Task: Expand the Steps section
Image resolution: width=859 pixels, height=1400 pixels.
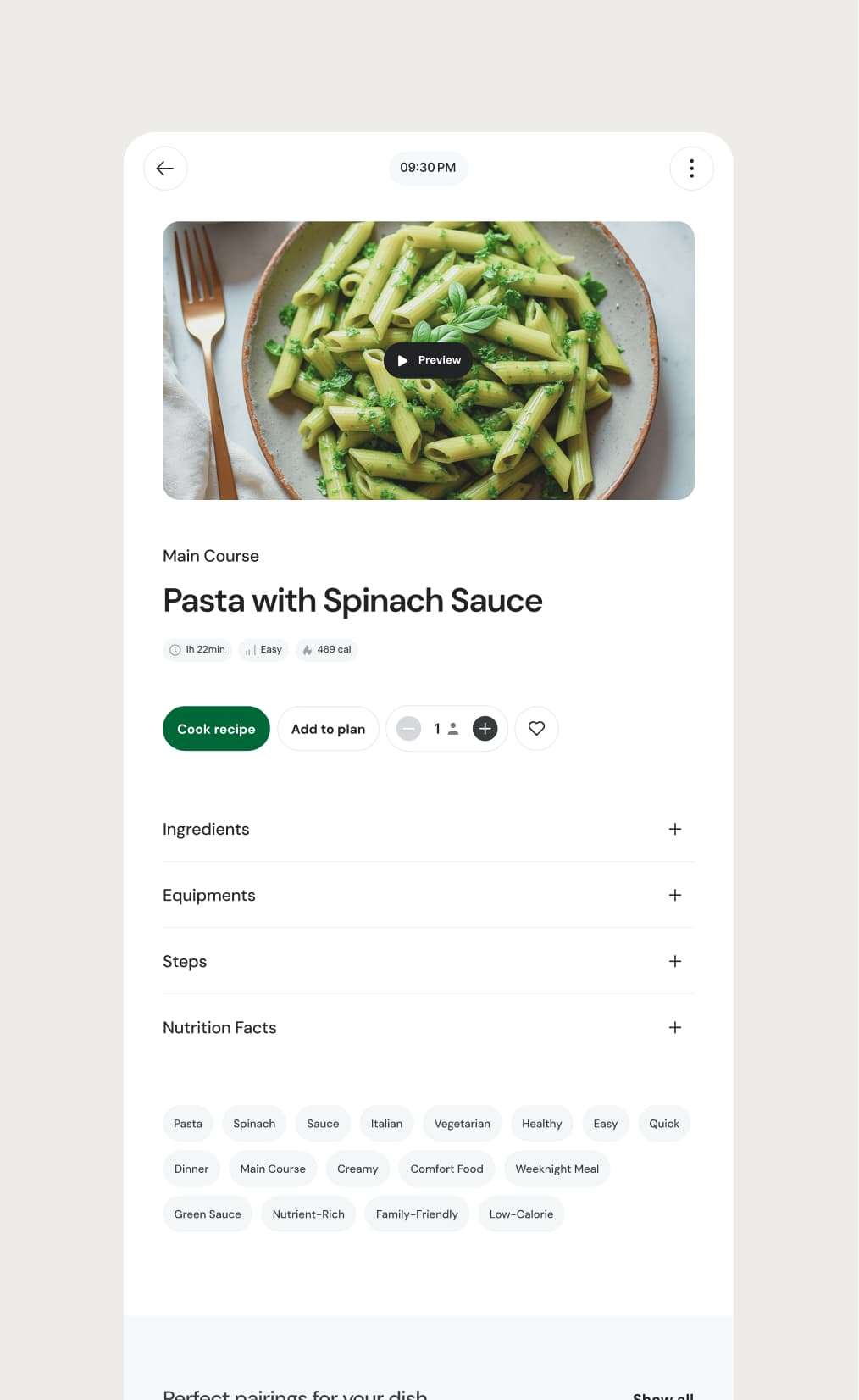Action: (x=674, y=961)
